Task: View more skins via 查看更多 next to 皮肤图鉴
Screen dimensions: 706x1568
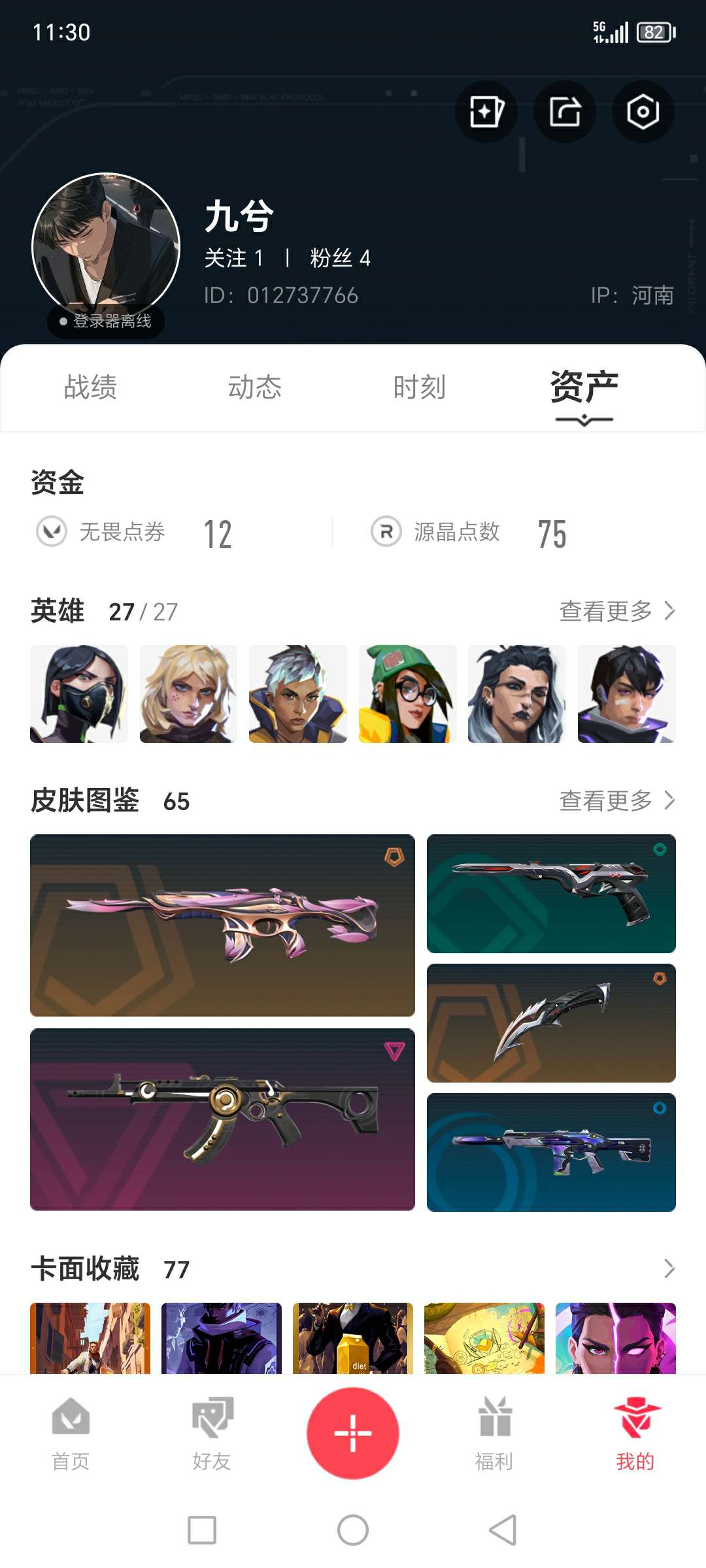Action: click(x=616, y=800)
